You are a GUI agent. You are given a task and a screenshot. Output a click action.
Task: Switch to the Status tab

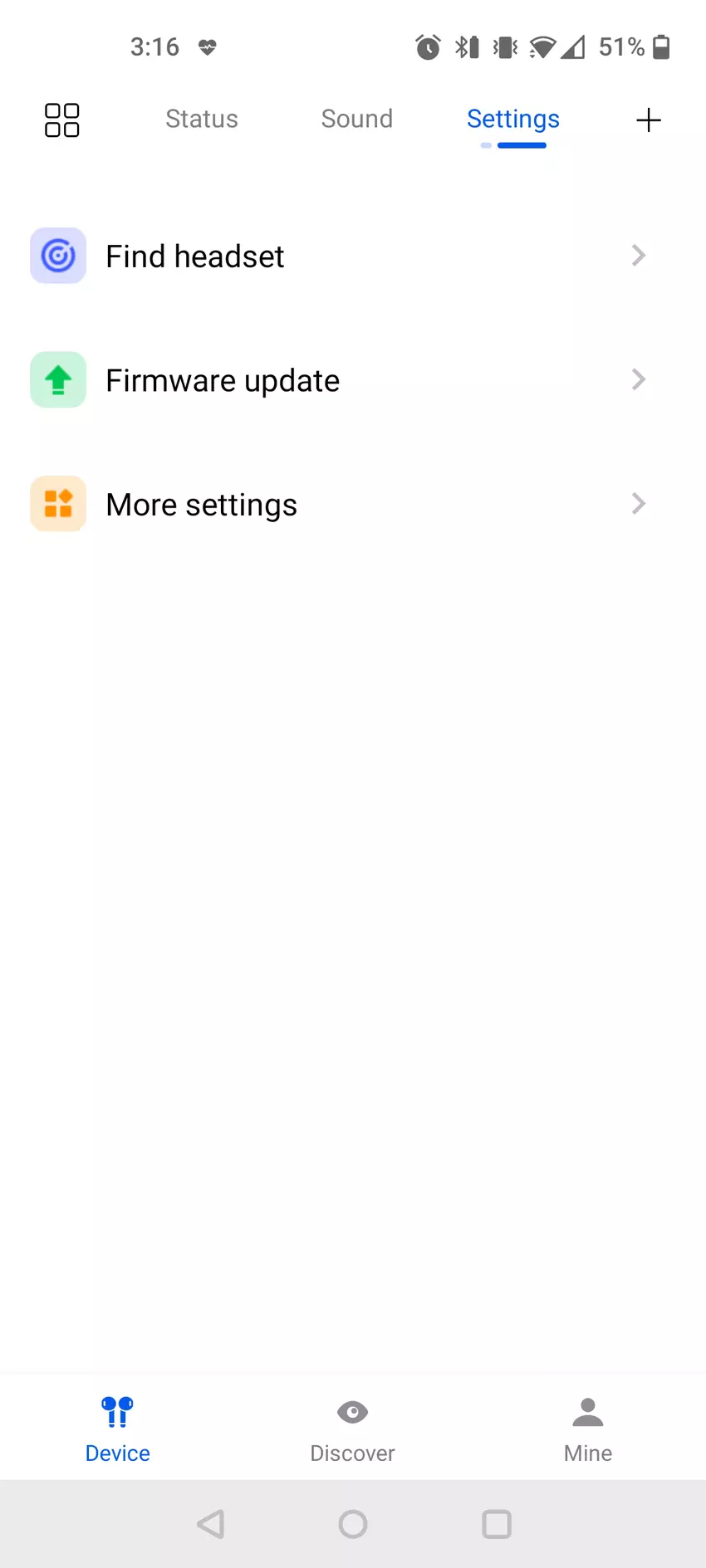(x=201, y=119)
